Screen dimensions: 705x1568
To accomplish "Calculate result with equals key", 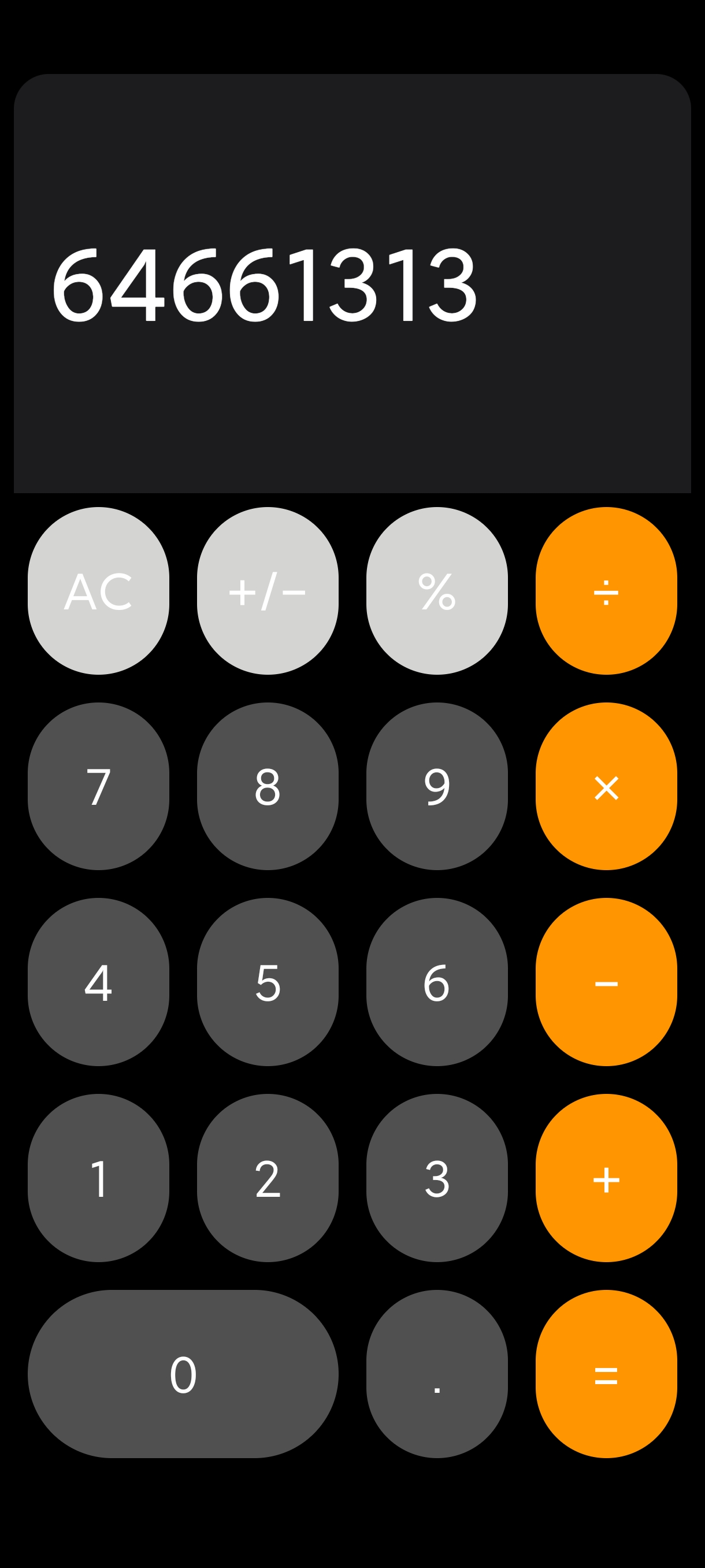I will click(x=606, y=1373).
